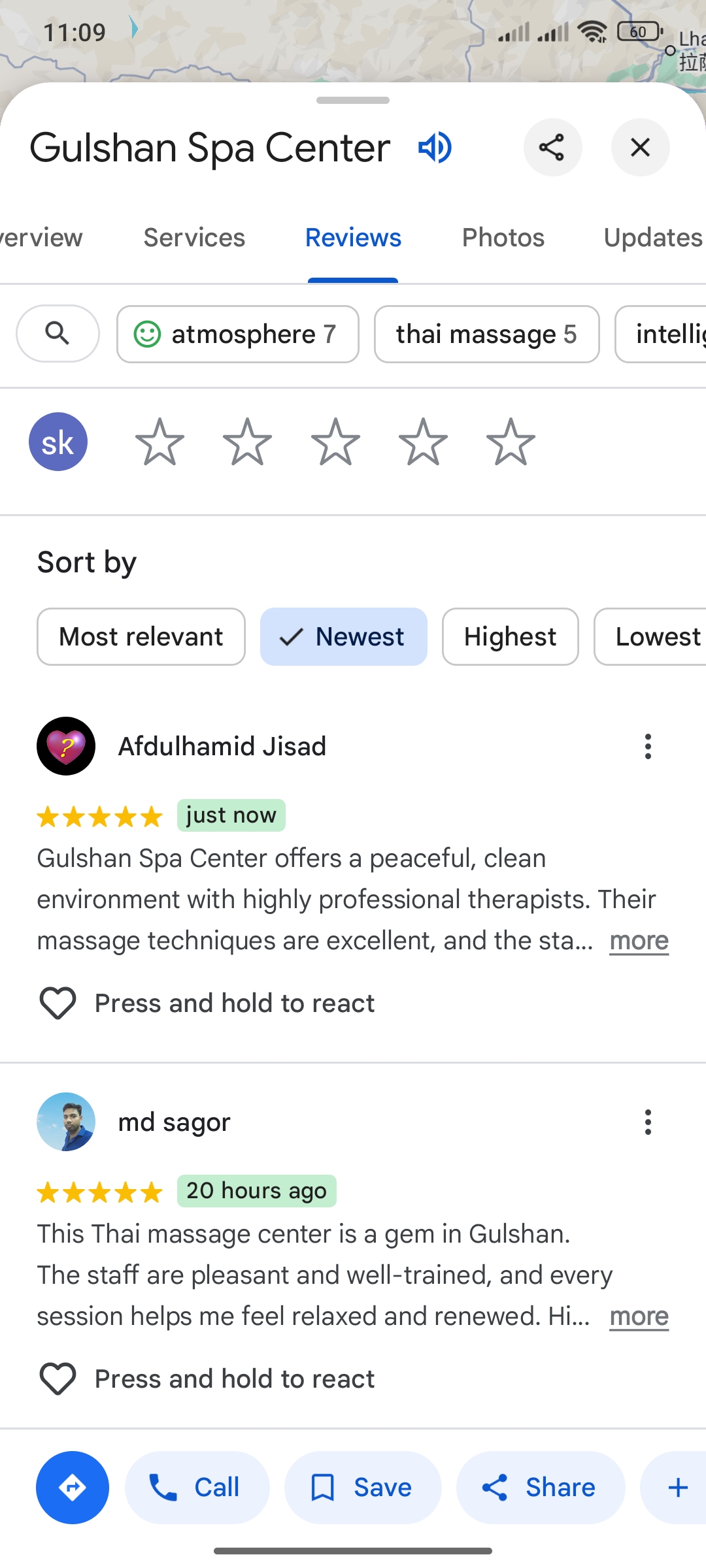Sort reviews by Highest rating
Viewport: 706px width, 1568px height.
pos(510,636)
